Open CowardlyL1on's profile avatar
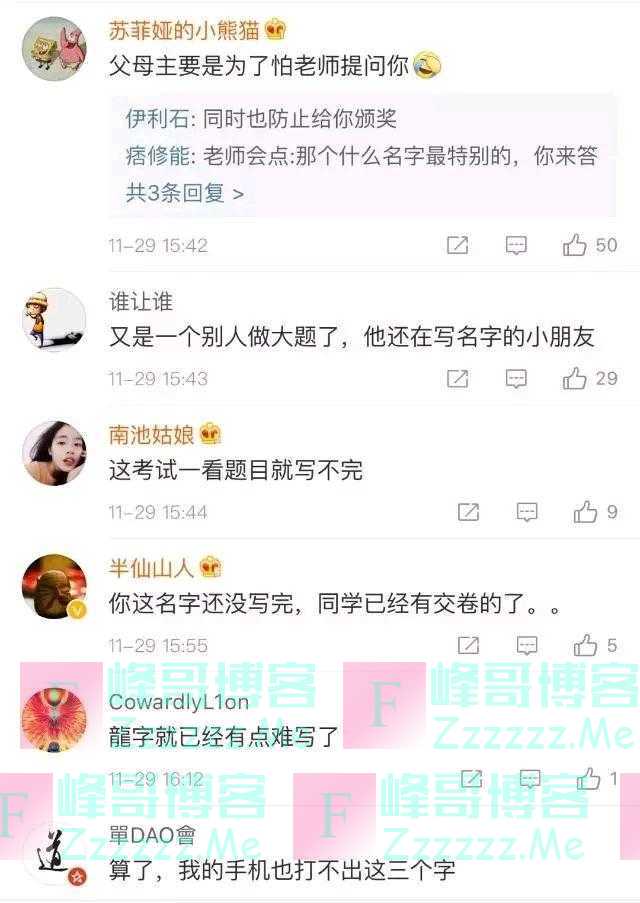 pos(54,720)
